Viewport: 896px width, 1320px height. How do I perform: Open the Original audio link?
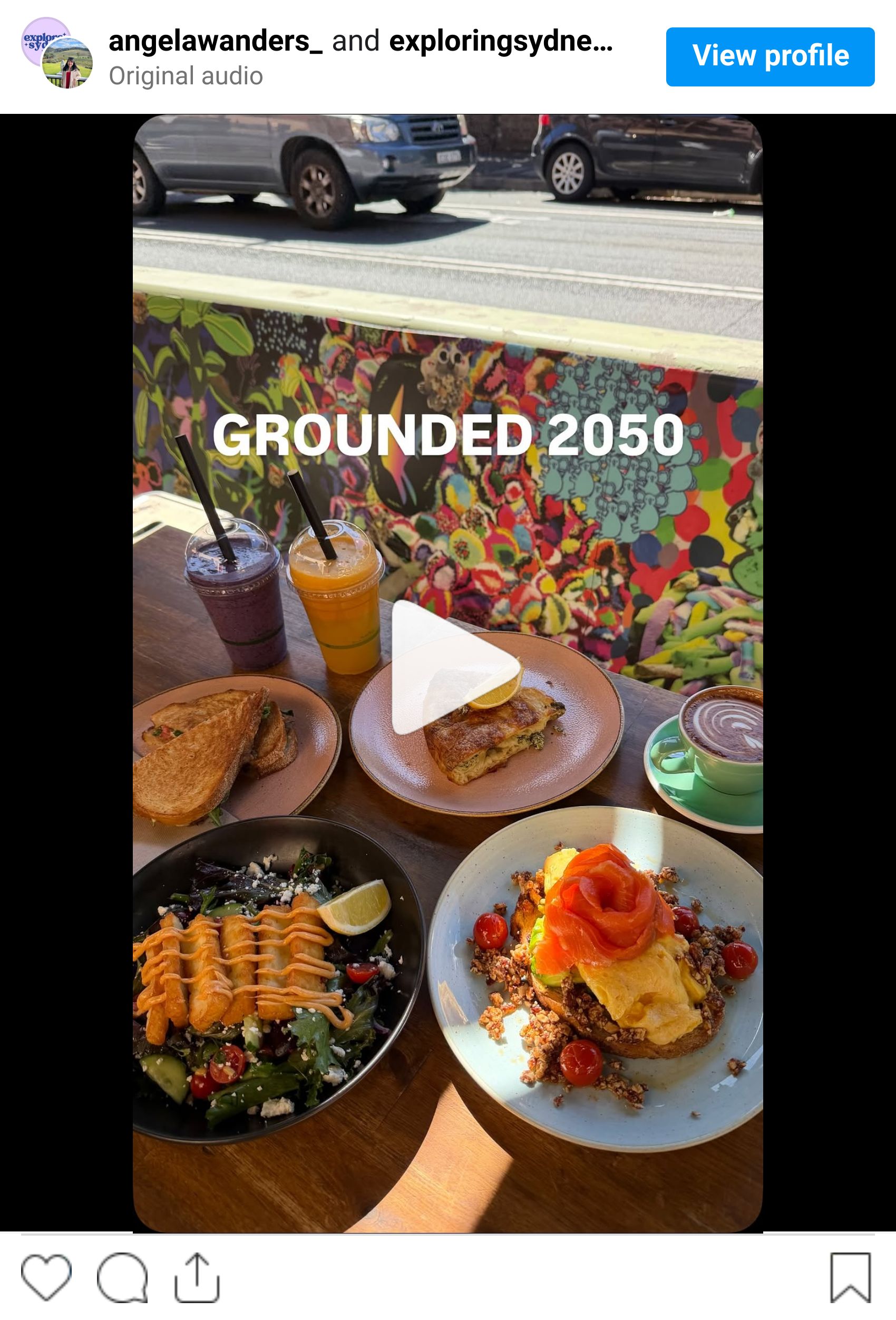coord(186,76)
